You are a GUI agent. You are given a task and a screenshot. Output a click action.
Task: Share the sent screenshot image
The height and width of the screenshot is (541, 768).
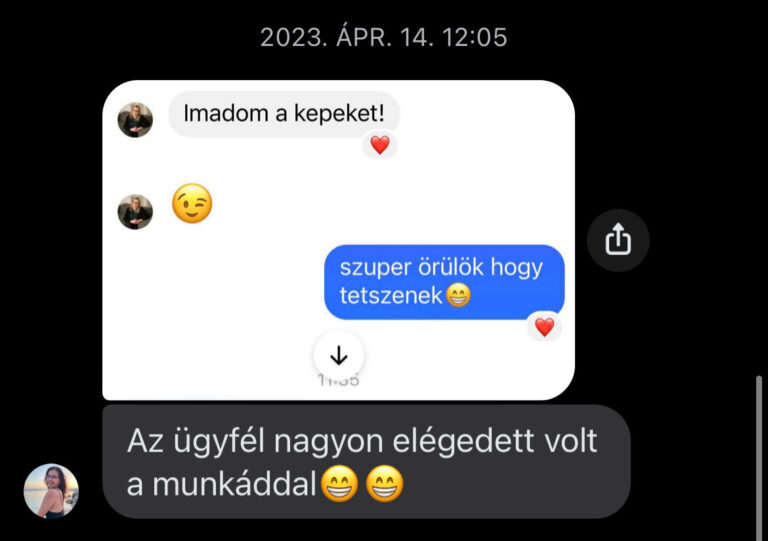pyautogui.click(x=618, y=240)
